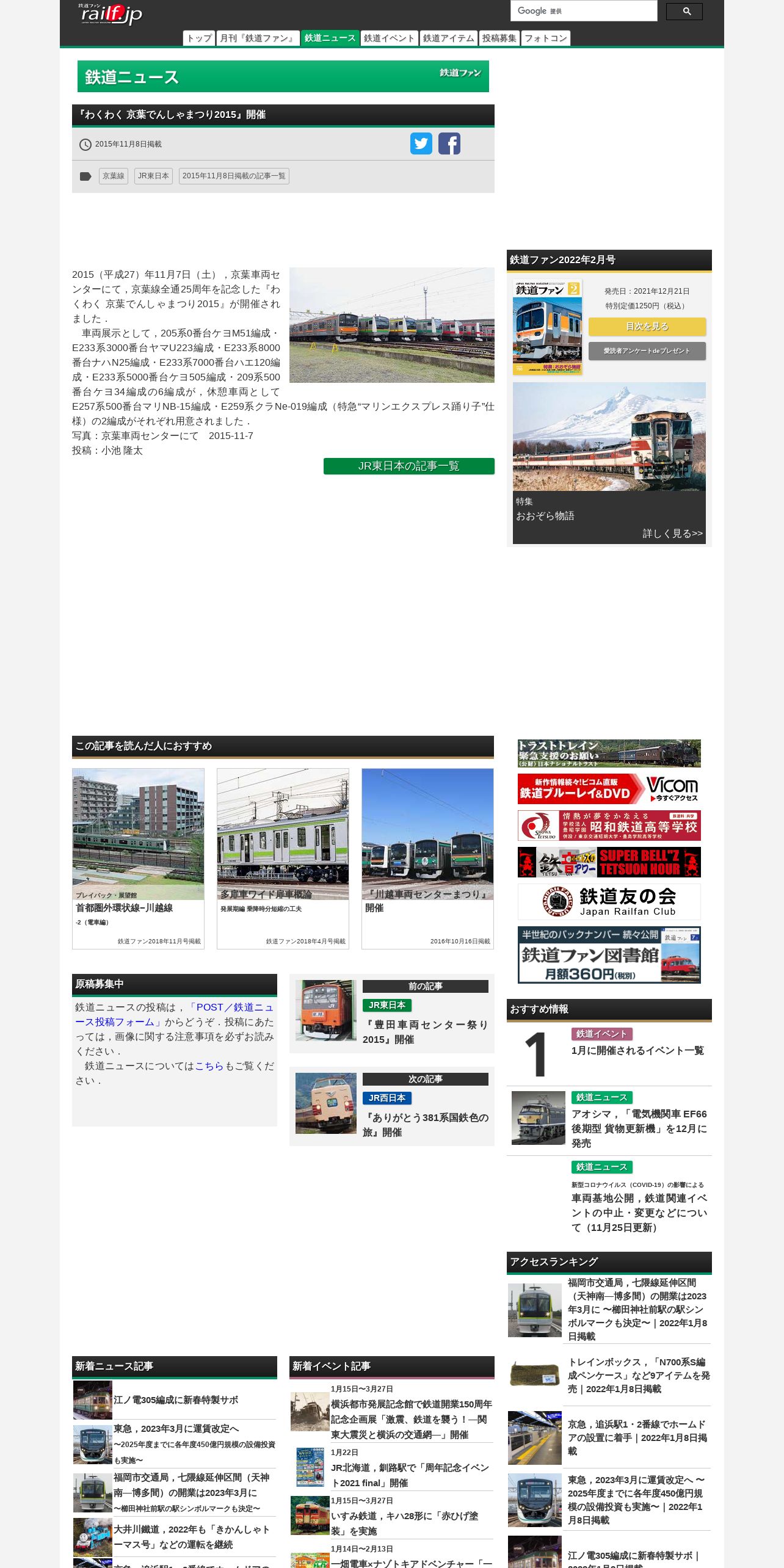Open the 鉄道ファン図書館 banner

point(609,955)
